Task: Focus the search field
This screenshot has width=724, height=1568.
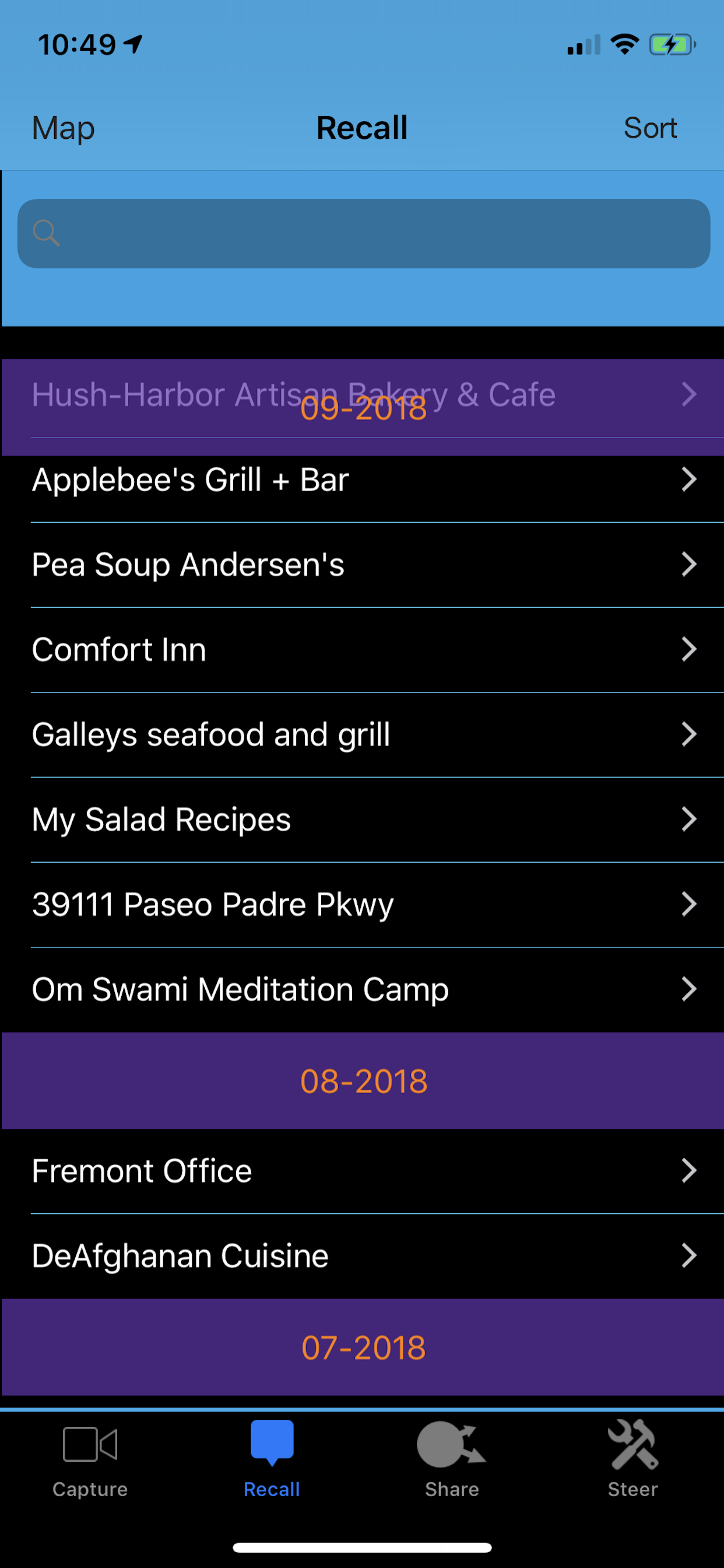Action: click(x=364, y=234)
